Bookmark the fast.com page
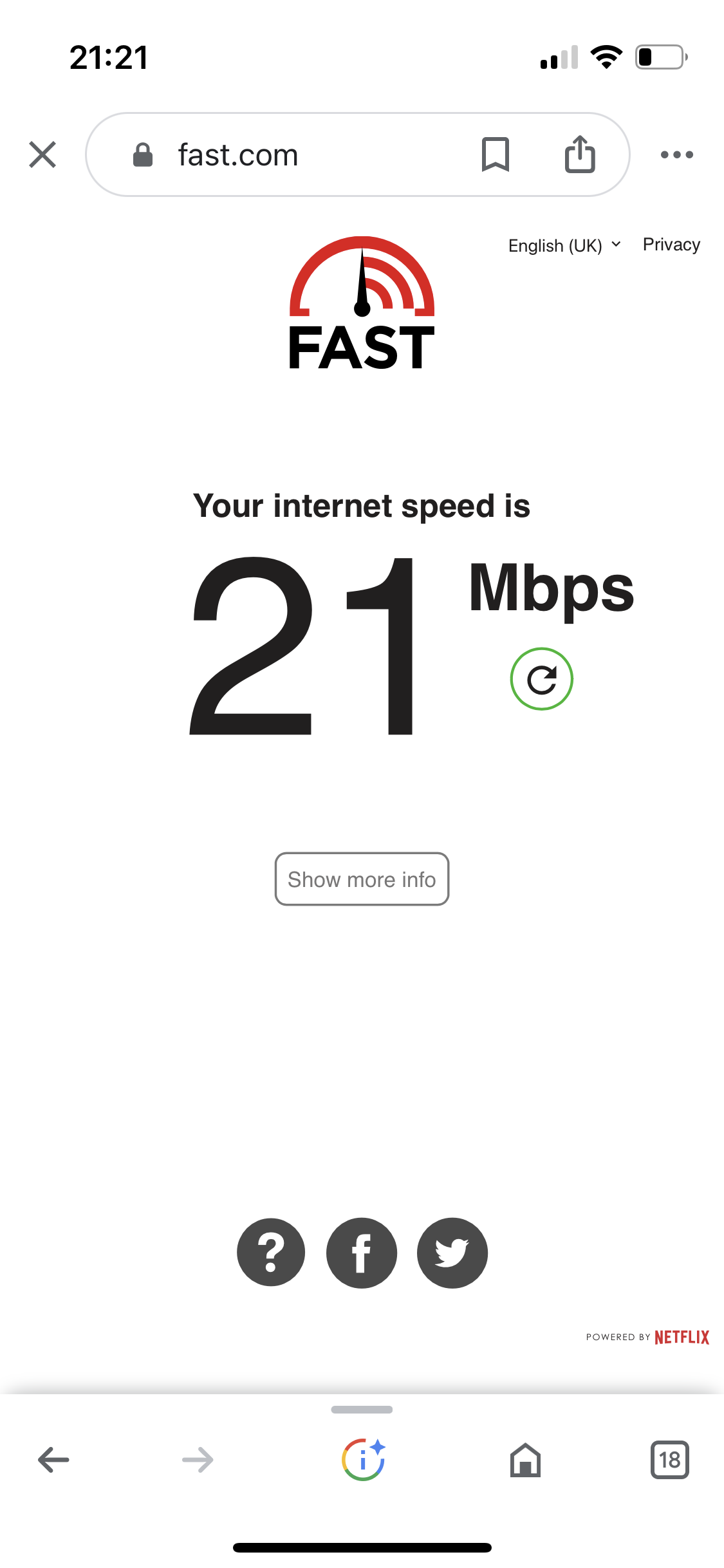Screen dimensions: 724x1568 [495, 154]
